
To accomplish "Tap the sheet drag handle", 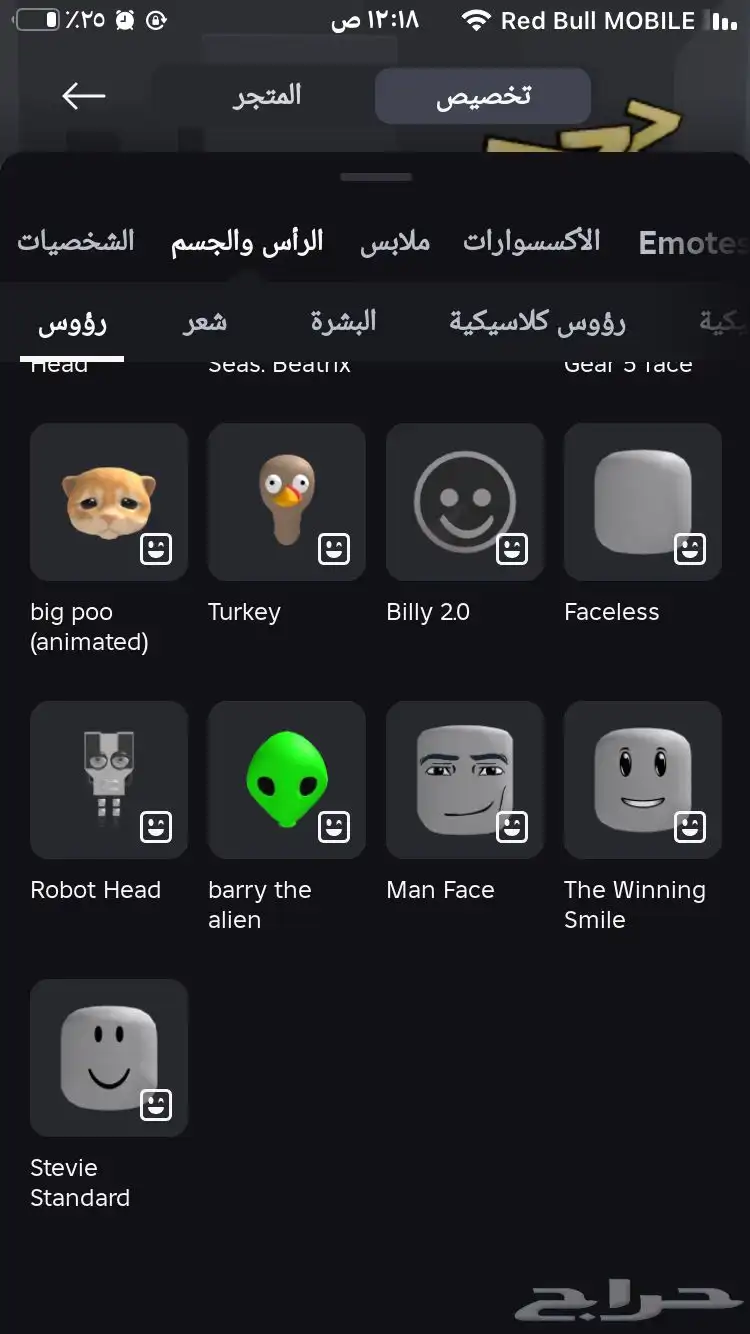I will [376, 177].
